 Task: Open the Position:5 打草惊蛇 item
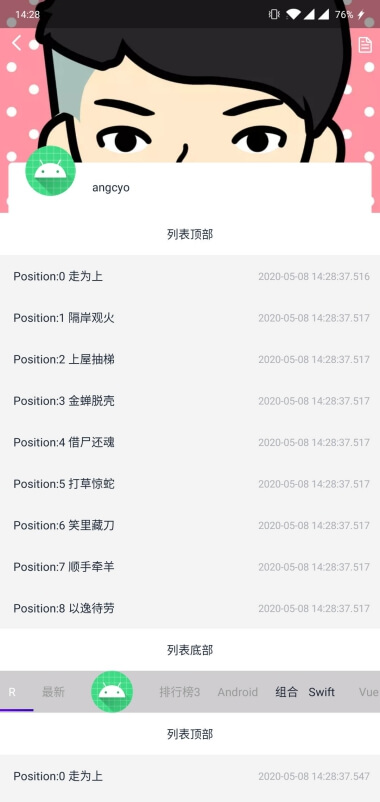[190, 484]
